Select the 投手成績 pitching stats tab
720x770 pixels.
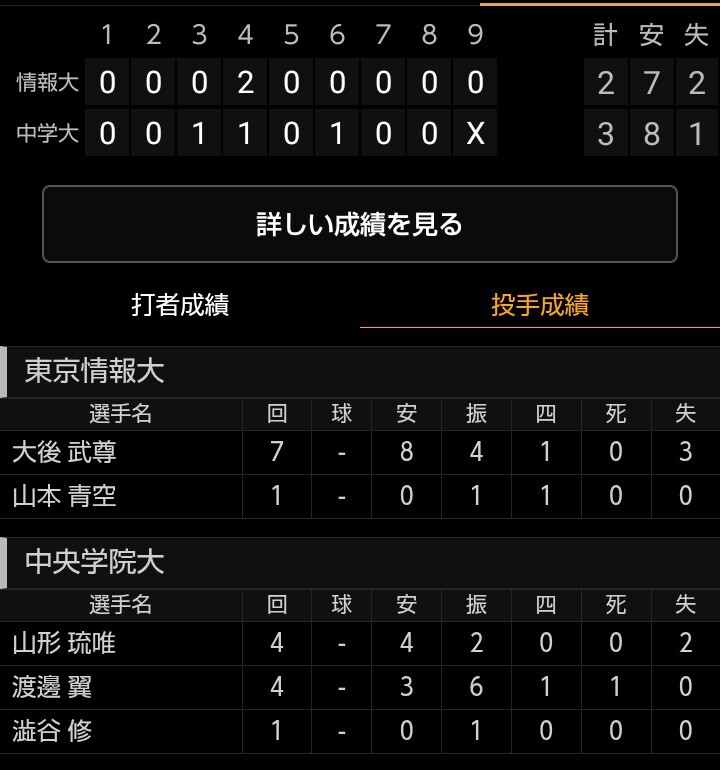pyautogui.click(x=540, y=305)
